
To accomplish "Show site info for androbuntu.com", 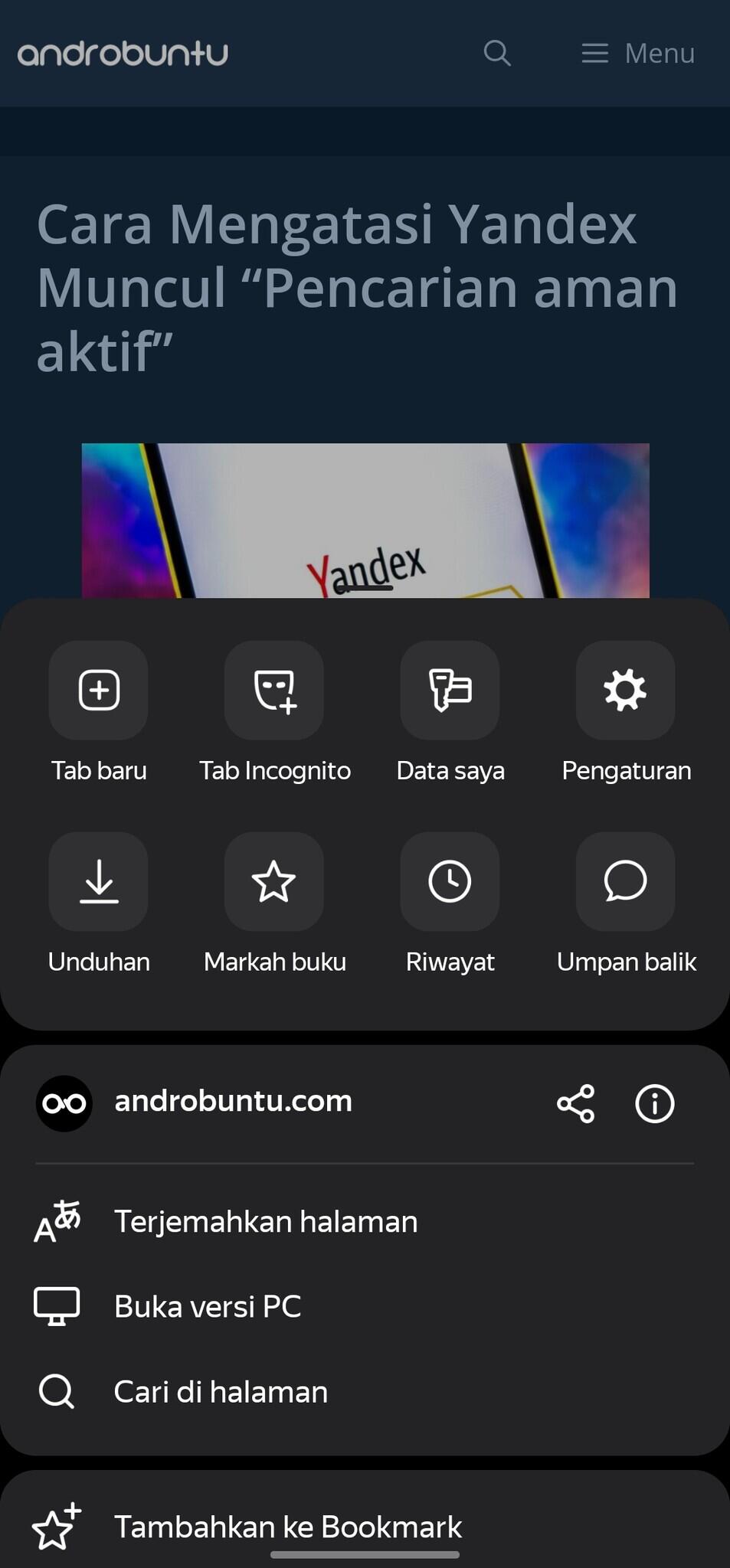I will [655, 1103].
